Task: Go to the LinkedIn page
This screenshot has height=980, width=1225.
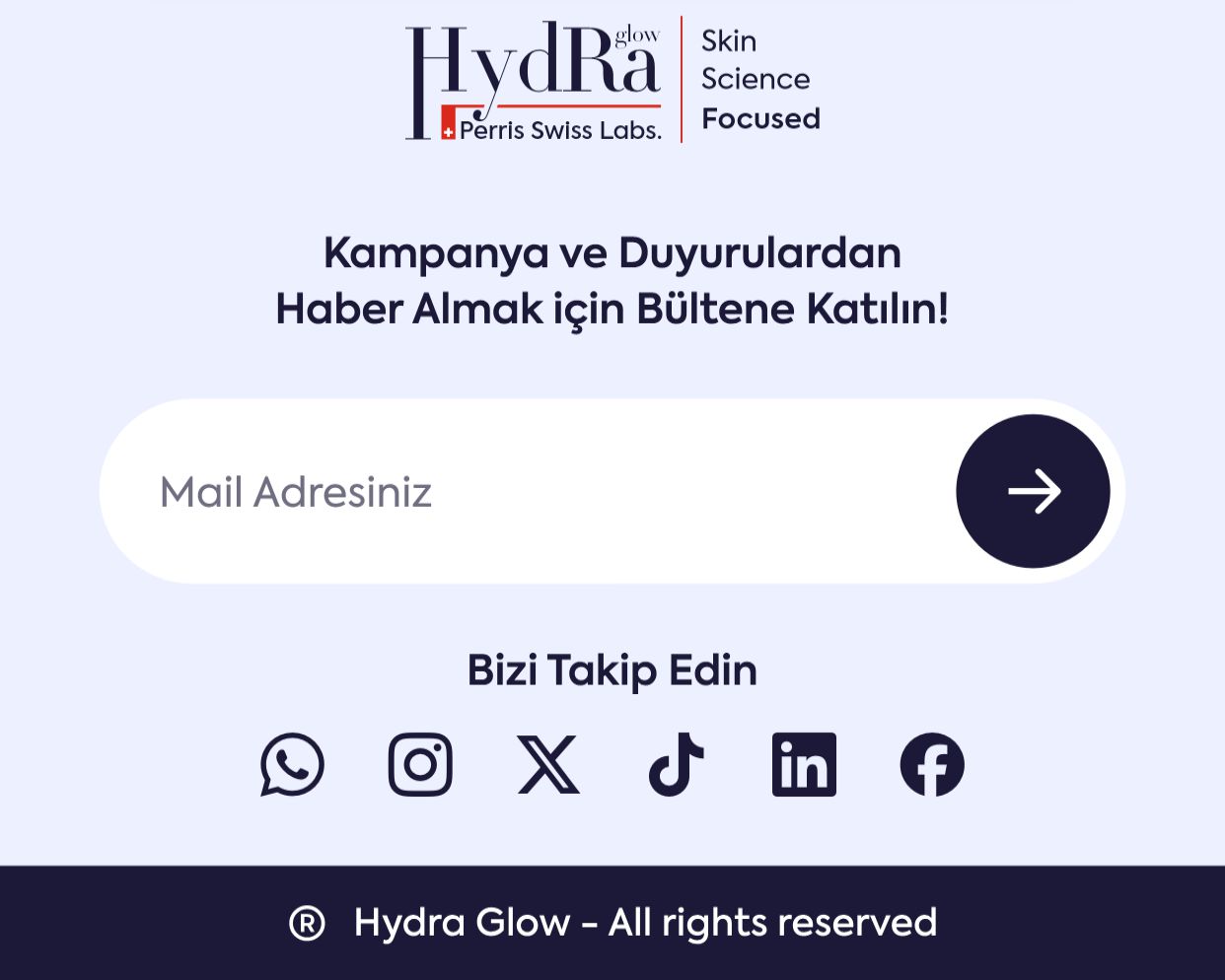Action: (x=804, y=764)
